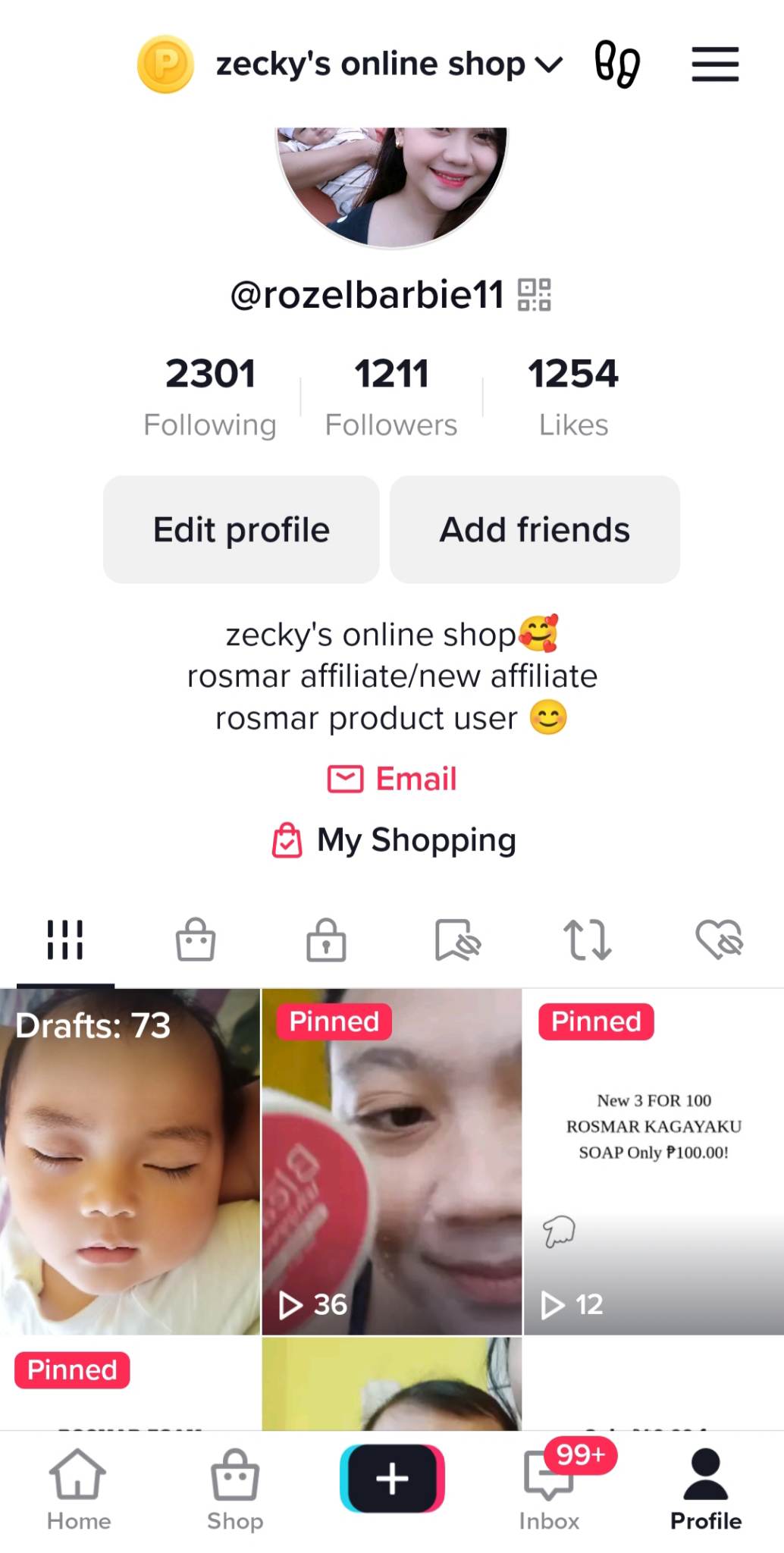Play the pinned video with 36 views

pyautogui.click(x=391, y=1161)
